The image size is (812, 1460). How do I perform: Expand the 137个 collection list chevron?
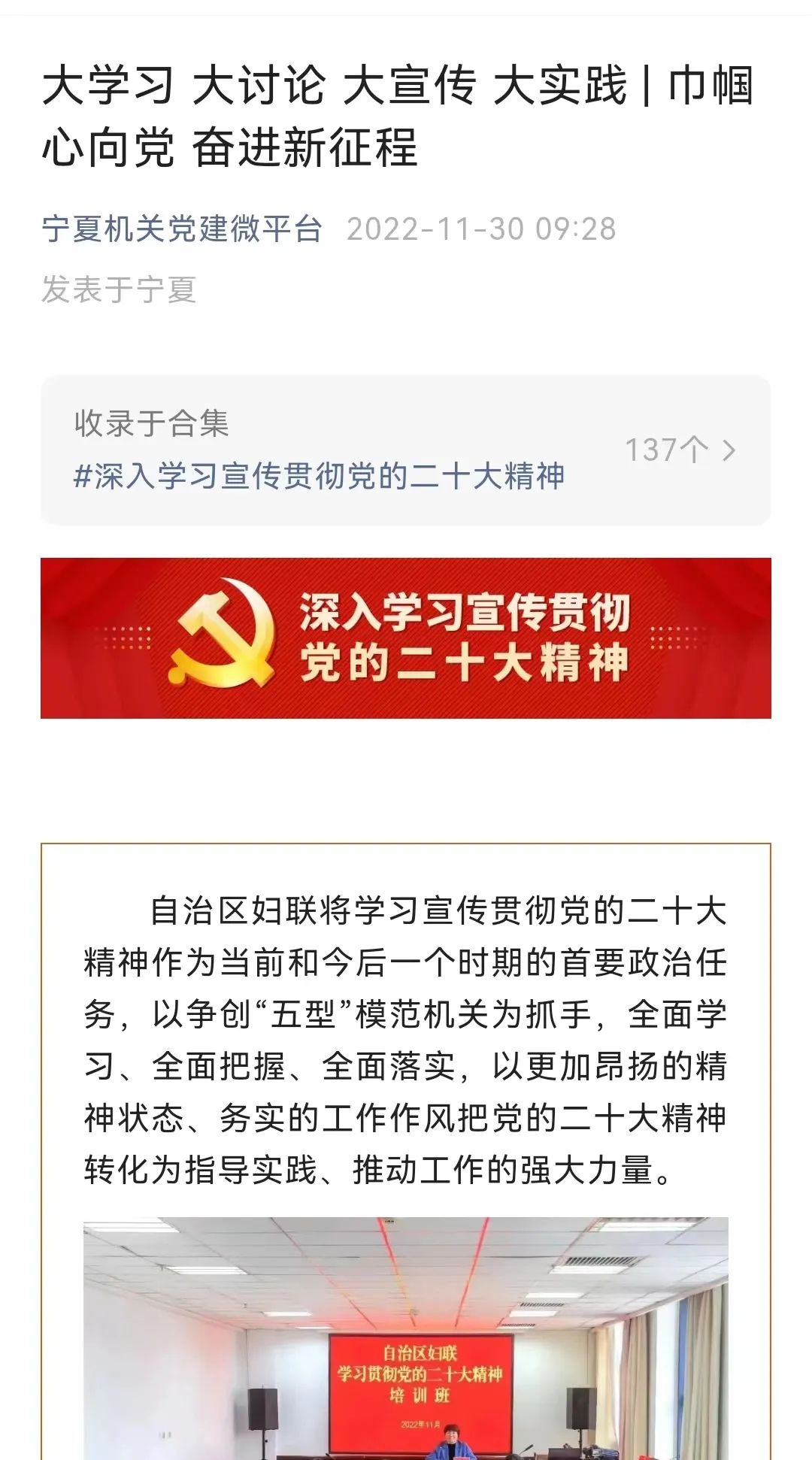tap(728, 450)
